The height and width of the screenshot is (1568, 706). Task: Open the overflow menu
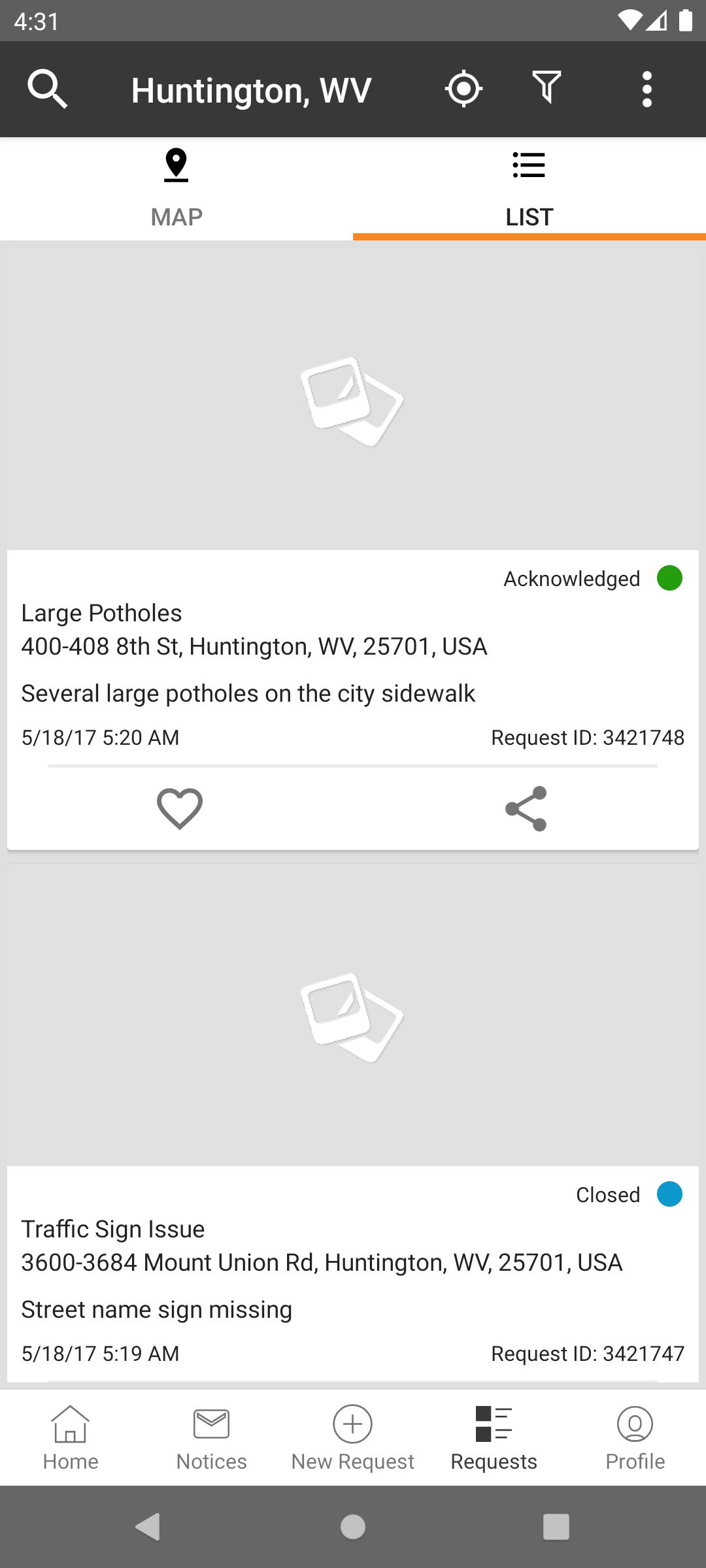click(647, 89)
